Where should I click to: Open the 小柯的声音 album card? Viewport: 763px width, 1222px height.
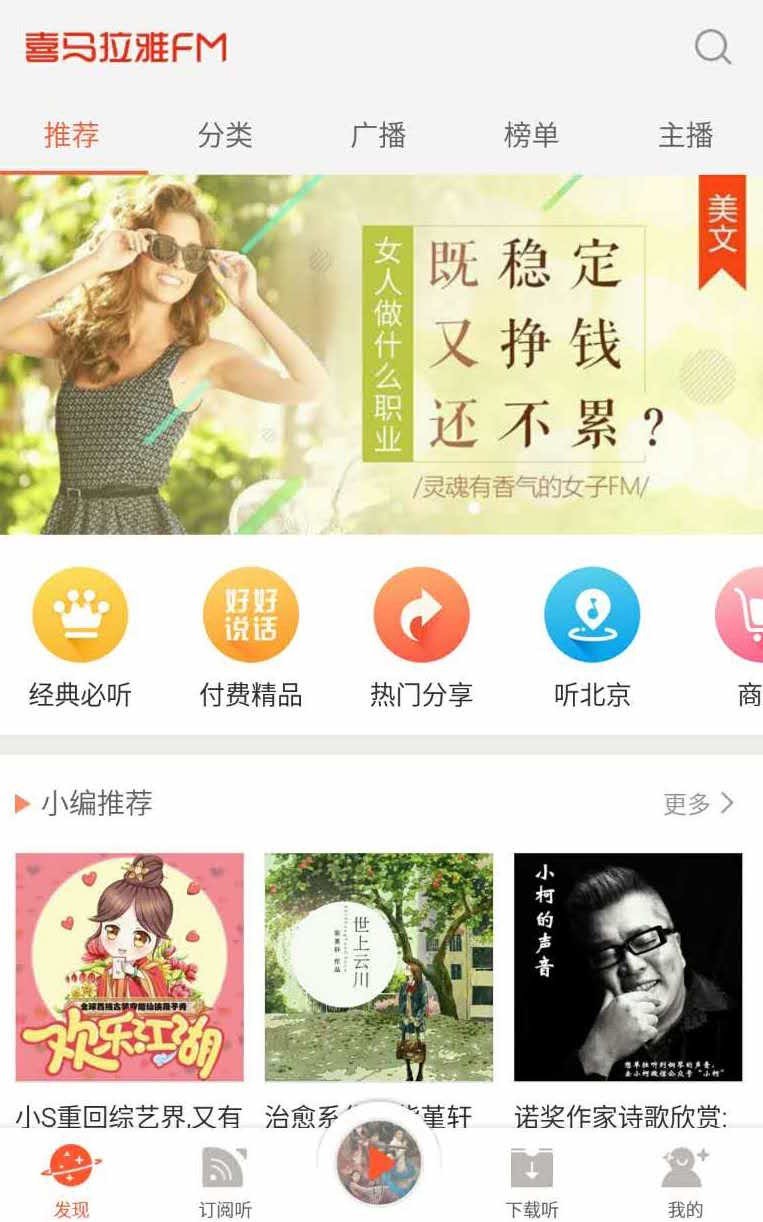[x=628, y=966]
